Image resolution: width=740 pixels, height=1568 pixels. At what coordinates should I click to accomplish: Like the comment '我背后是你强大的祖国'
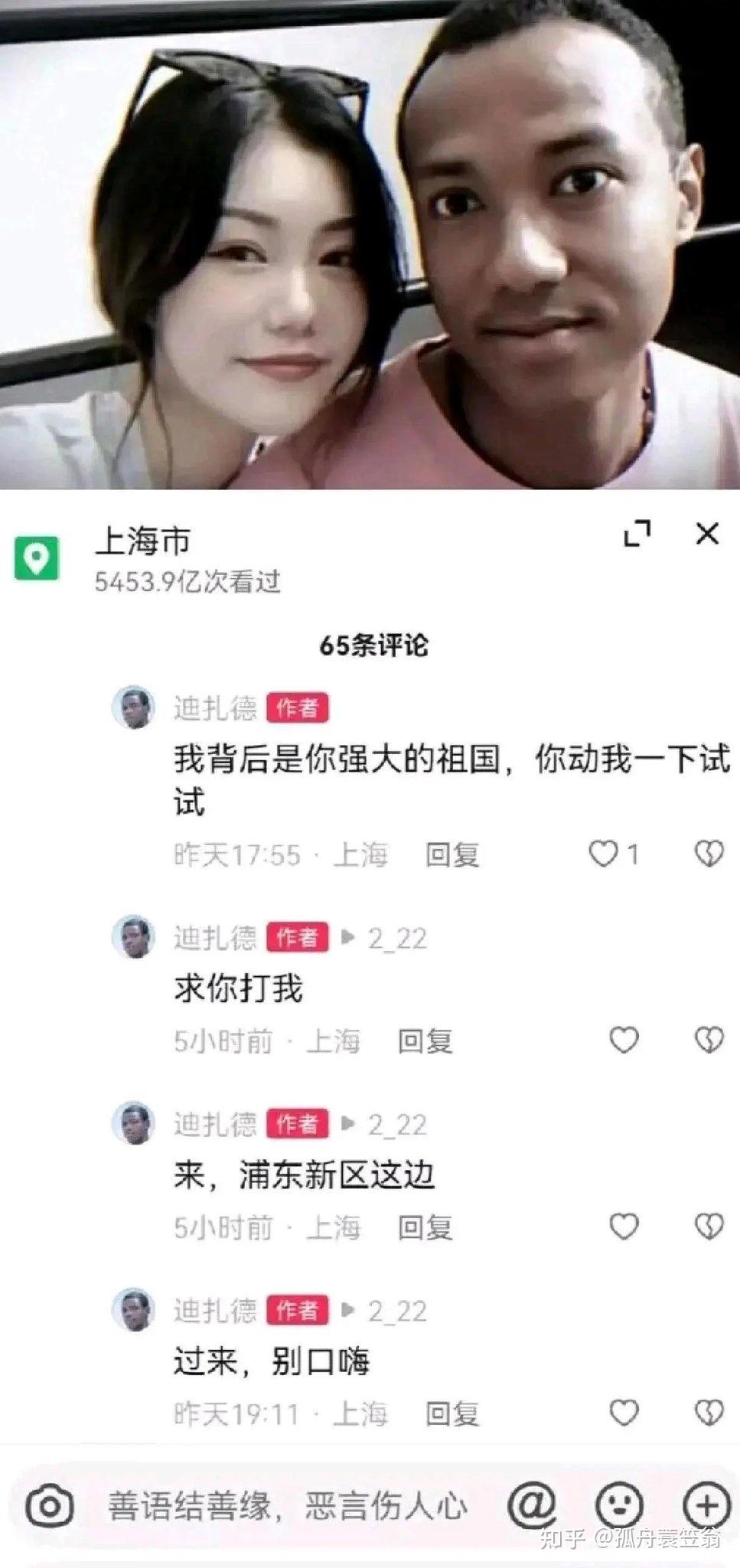(603, 854)
